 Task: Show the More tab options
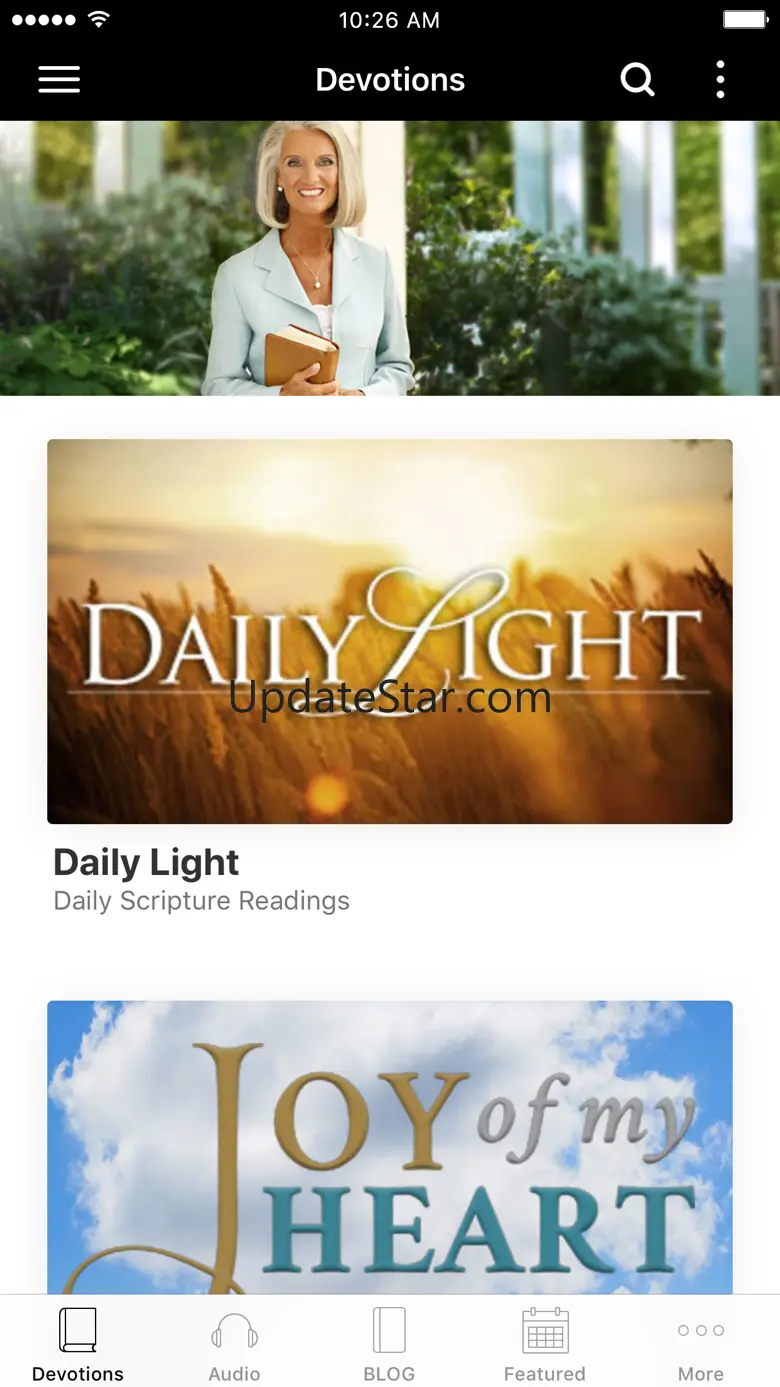tap(700, 1343)
